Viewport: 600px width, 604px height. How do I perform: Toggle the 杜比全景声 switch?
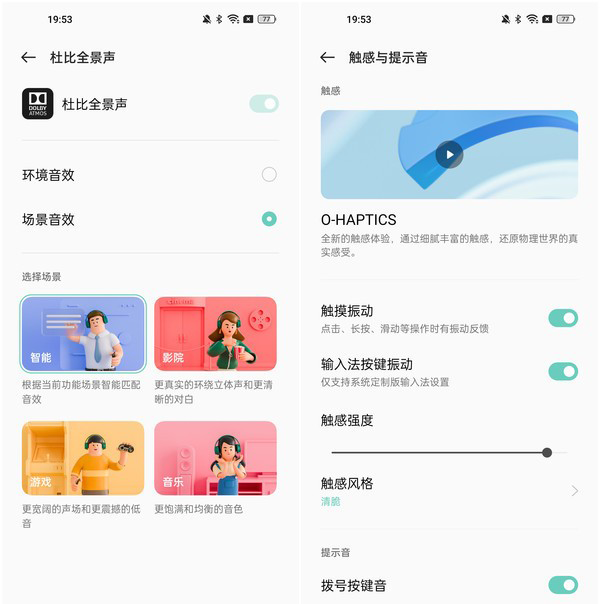pyautogui.click(x=264, y=103)
